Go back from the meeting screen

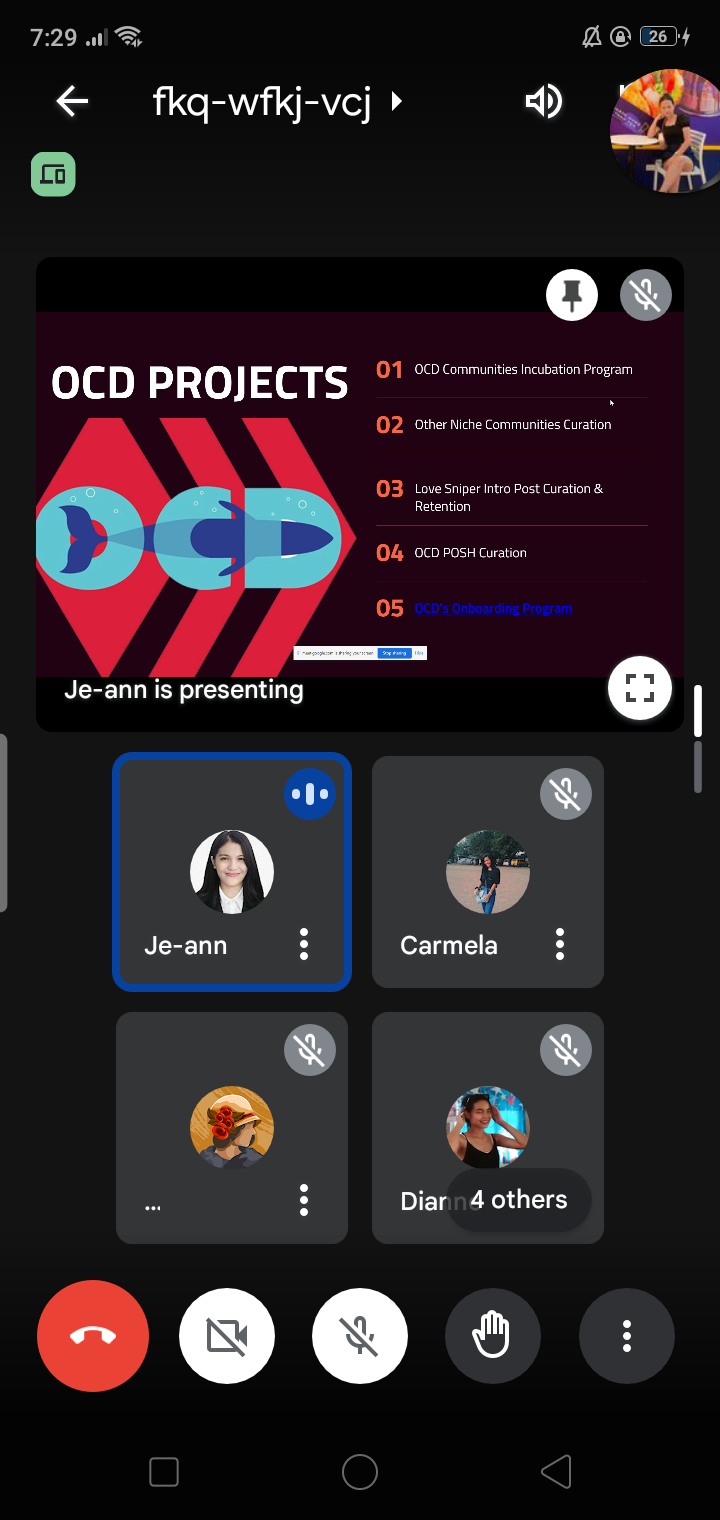point(72,101)
